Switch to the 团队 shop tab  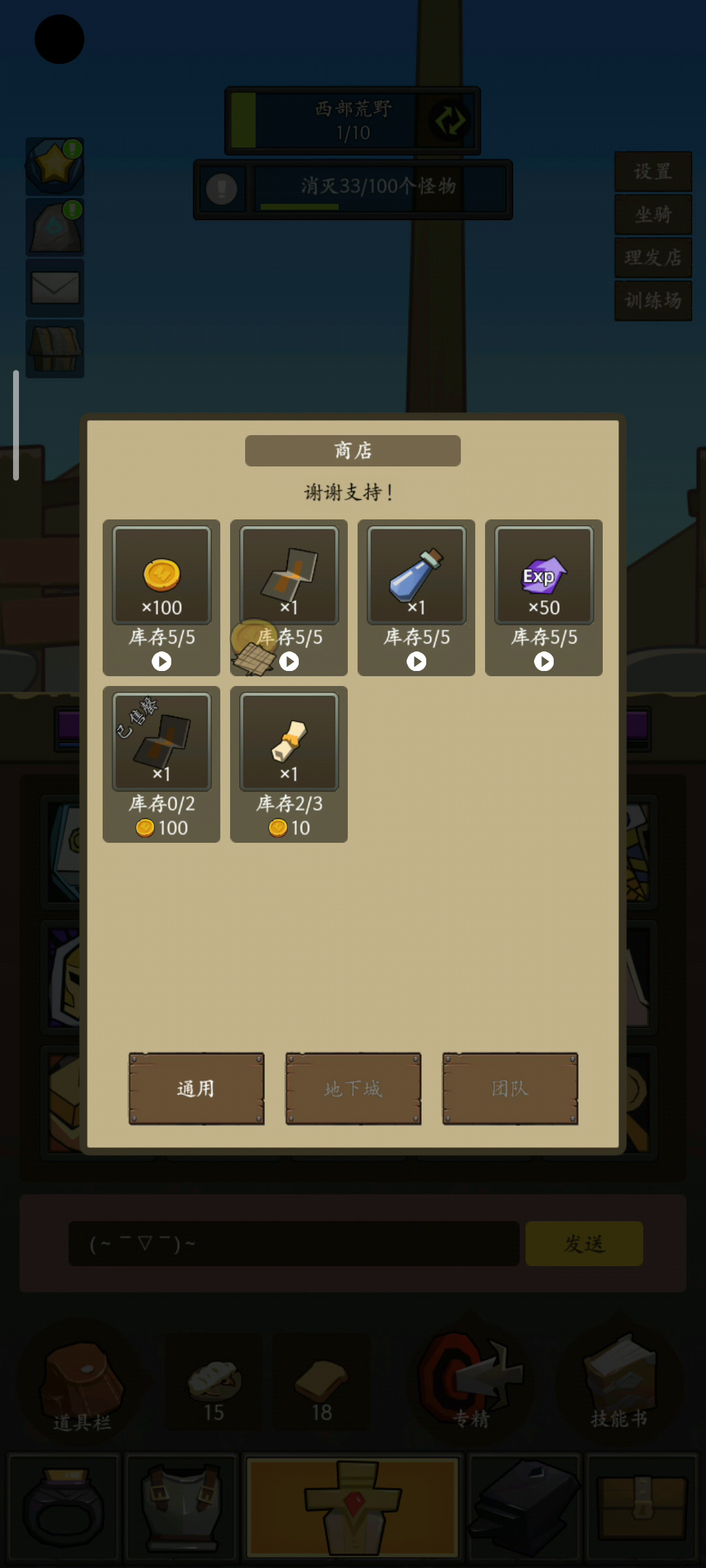point(510,1088)
